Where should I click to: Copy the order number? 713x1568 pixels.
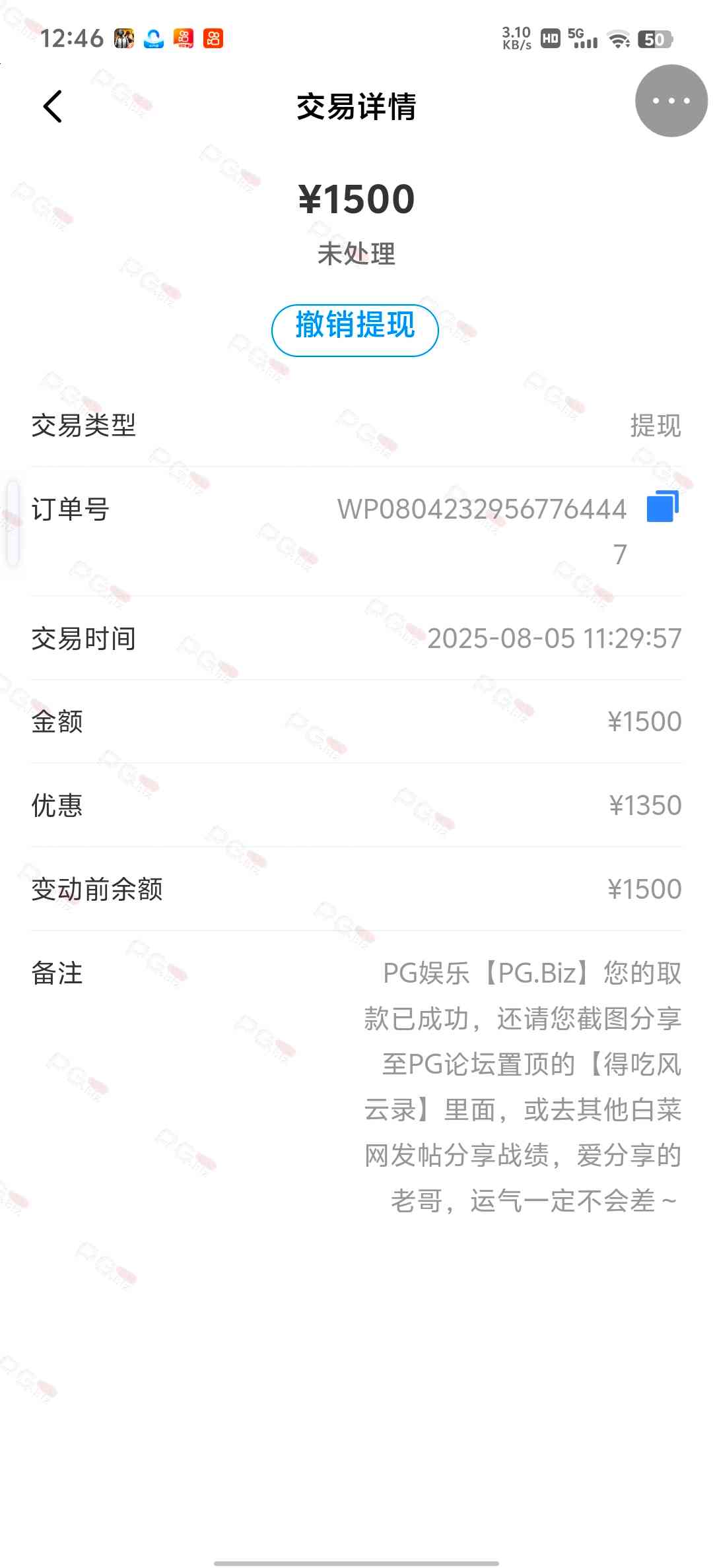point(662,507)
